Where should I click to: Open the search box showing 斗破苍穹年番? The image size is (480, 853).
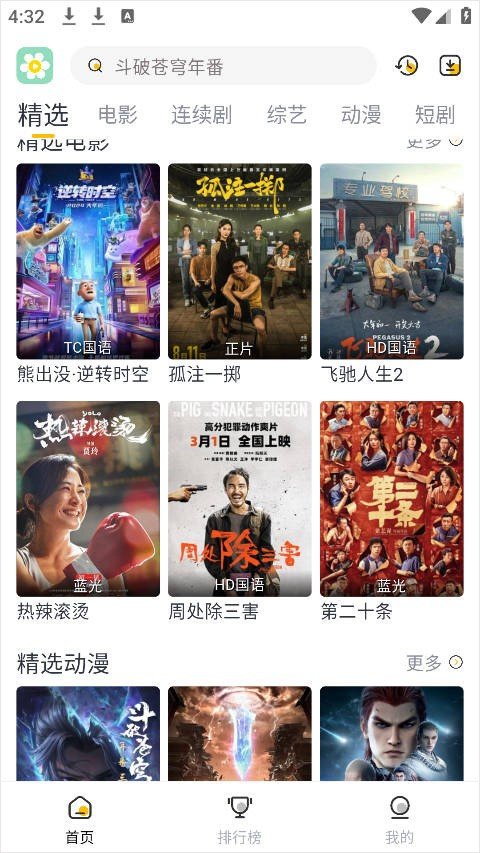pos(223,66)
